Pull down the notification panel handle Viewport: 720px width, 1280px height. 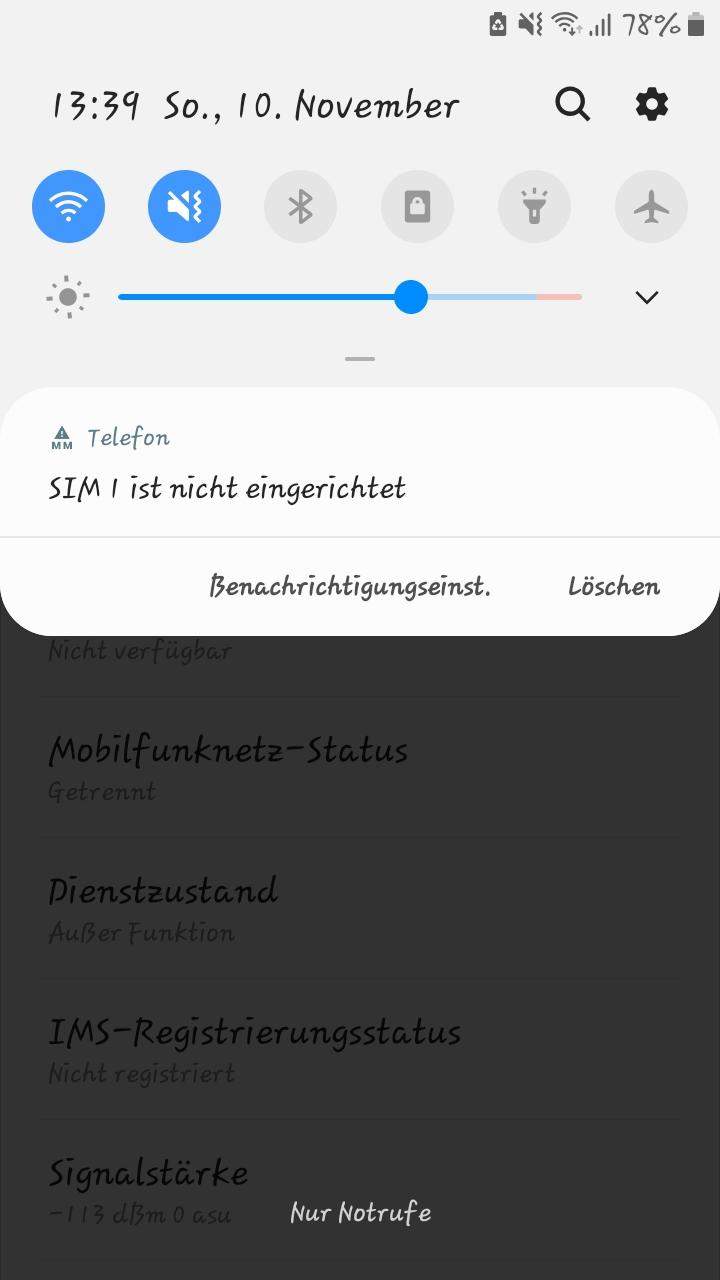click(x=359, y=357)
